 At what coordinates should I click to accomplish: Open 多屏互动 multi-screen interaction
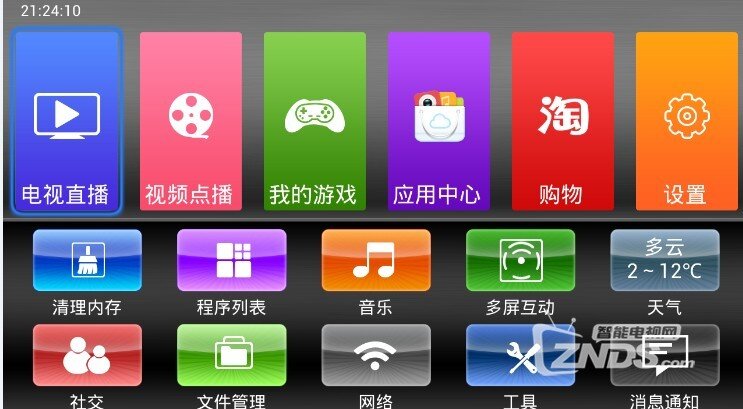click(x=520, y=260)
